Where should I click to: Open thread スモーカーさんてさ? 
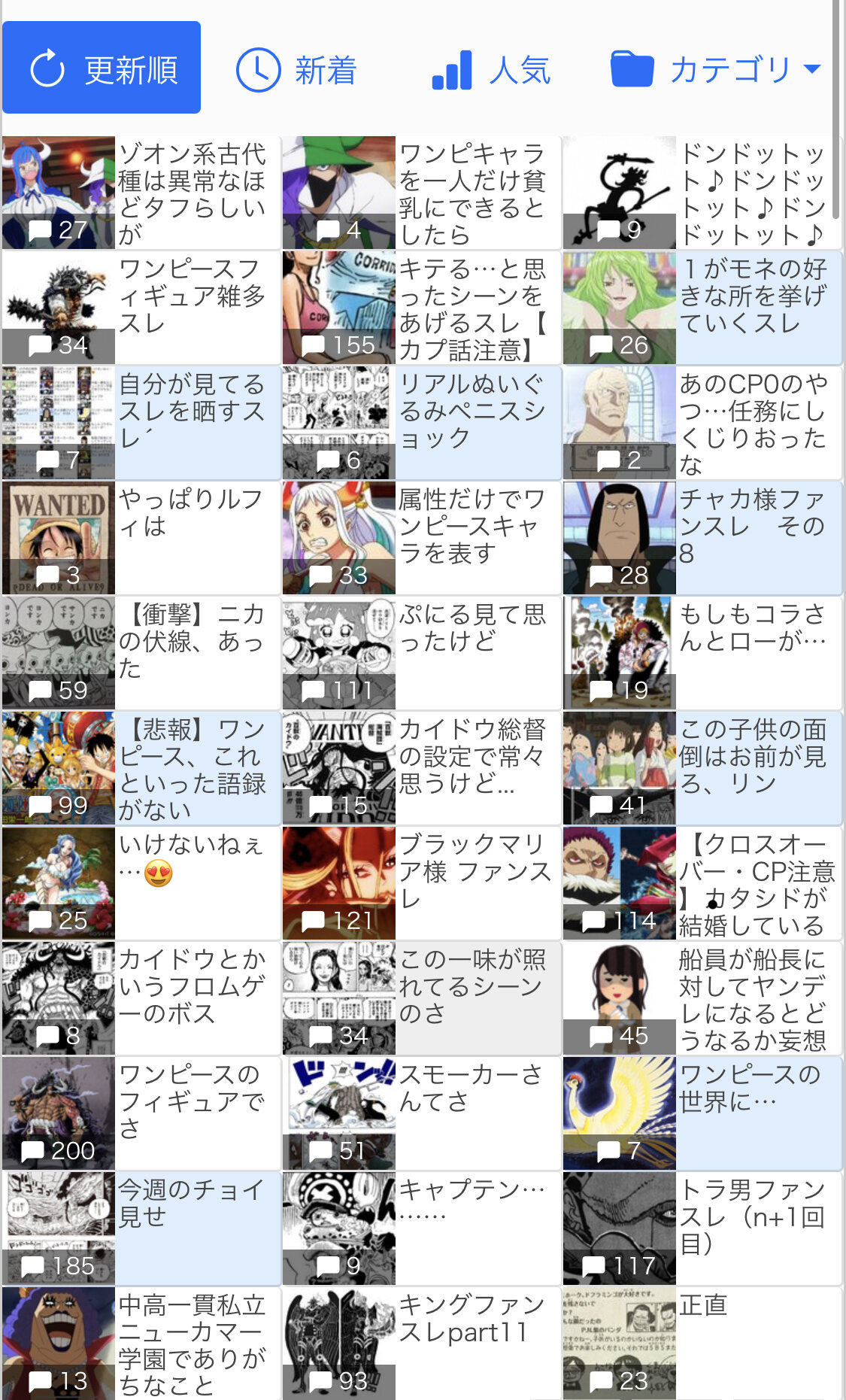421,1113
